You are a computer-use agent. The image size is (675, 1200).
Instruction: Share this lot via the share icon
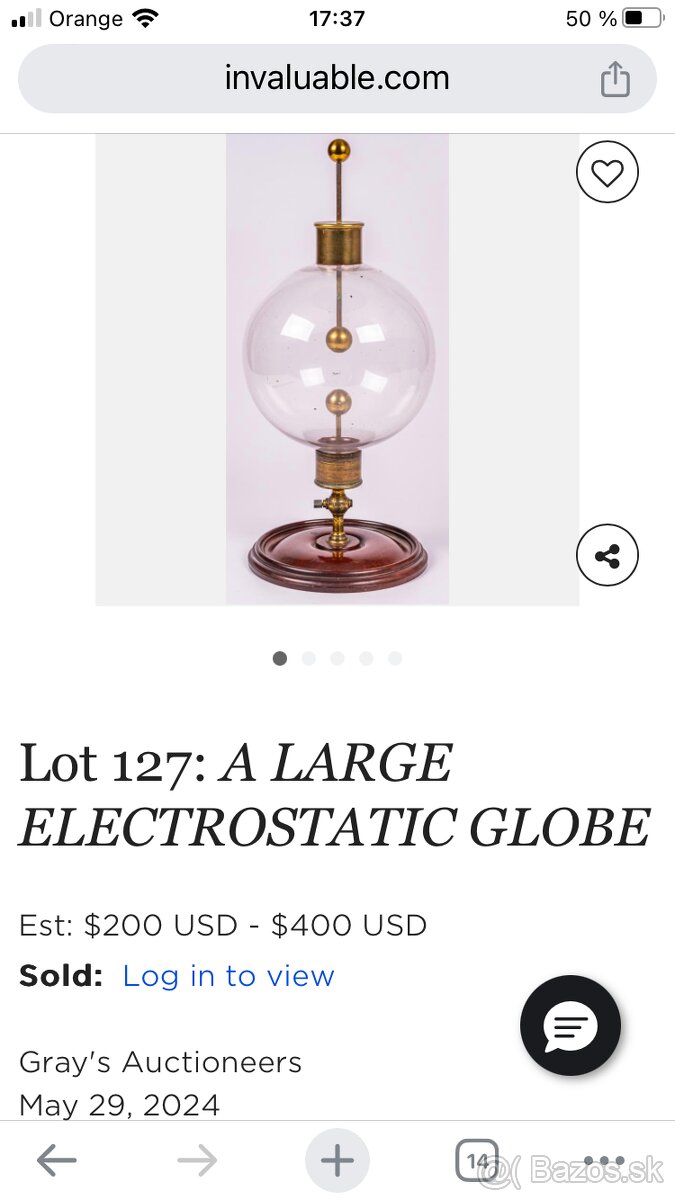pos(607,555)
